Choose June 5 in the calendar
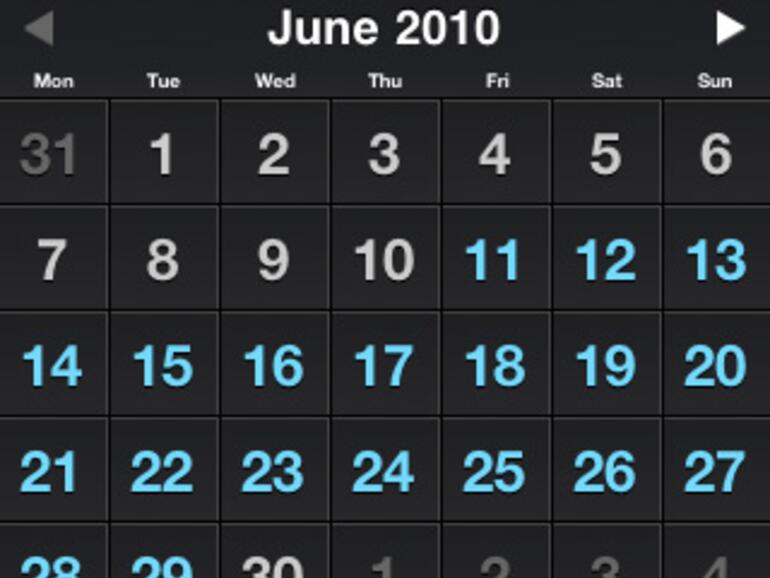 coord(606,153)
